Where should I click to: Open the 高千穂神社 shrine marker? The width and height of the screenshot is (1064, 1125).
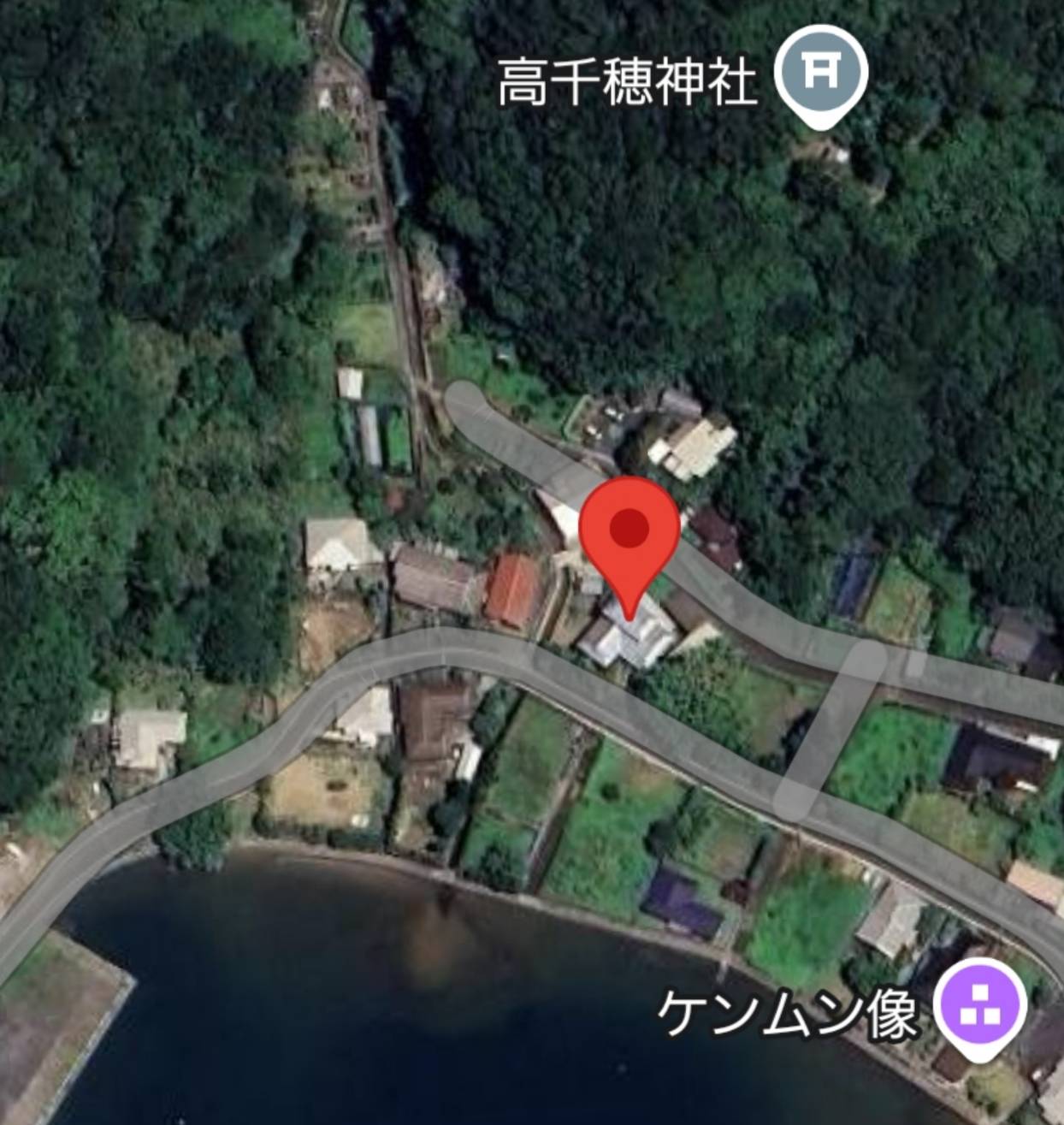pos(820,74)
